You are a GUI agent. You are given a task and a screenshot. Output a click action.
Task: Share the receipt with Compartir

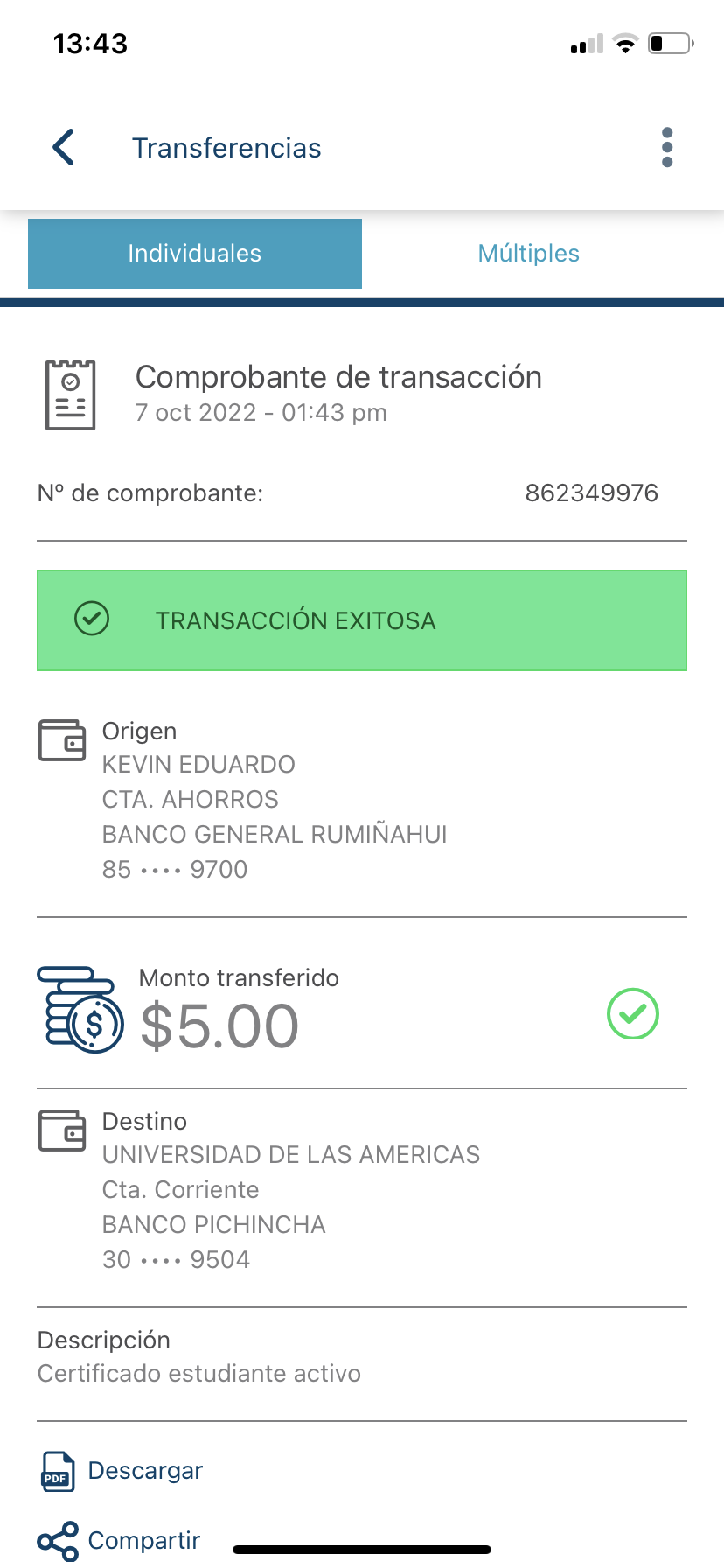coord(120,1541)
